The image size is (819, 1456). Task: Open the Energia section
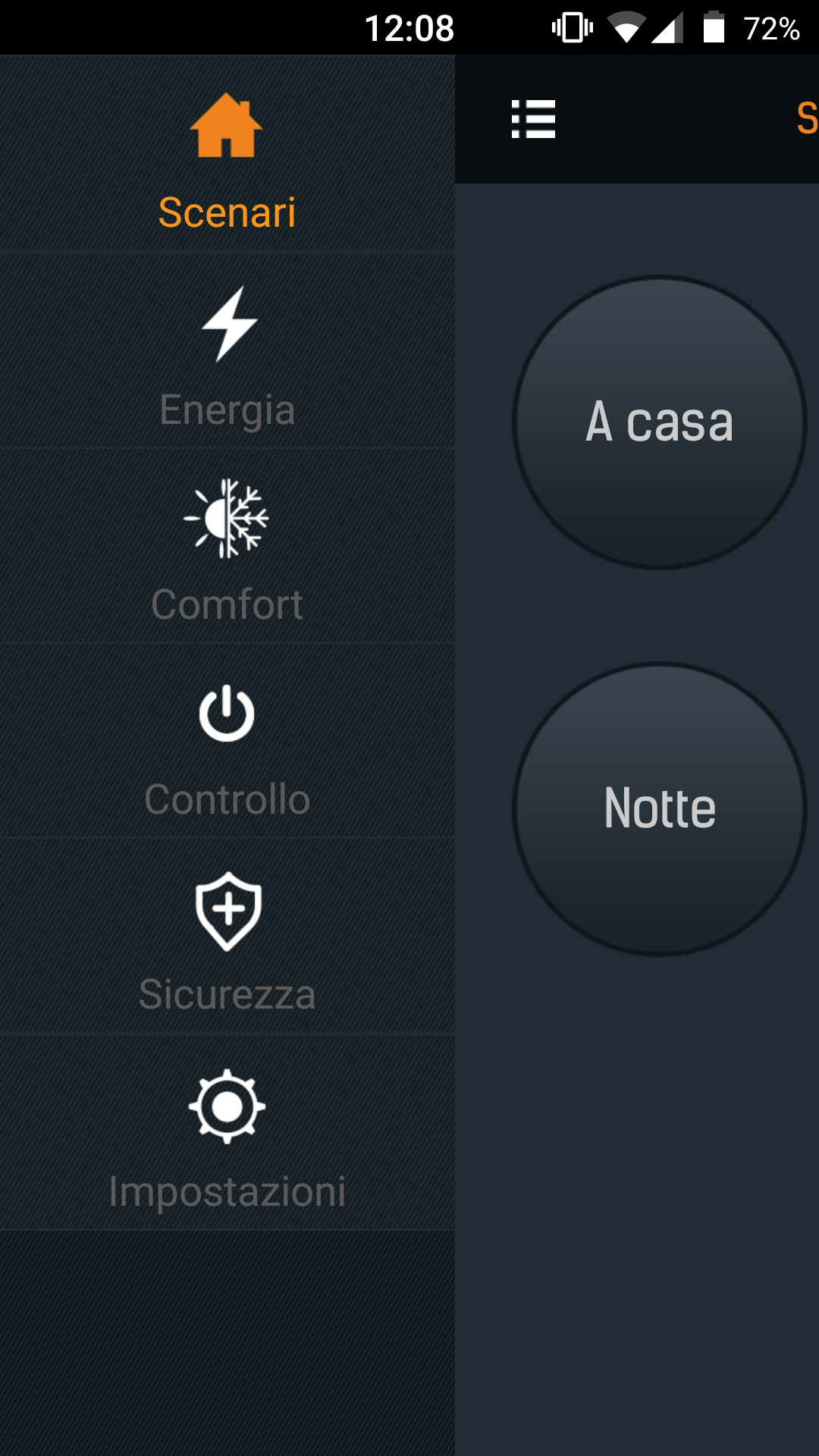point(227,350)
